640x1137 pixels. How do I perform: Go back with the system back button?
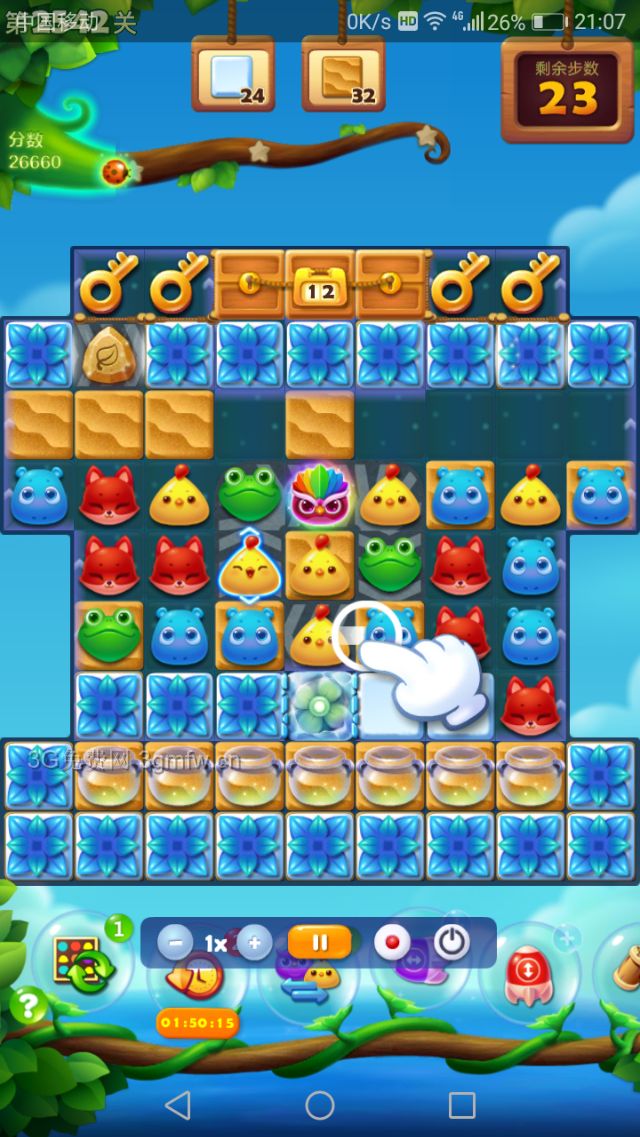pyautogui.click(x=177, y=1104)
